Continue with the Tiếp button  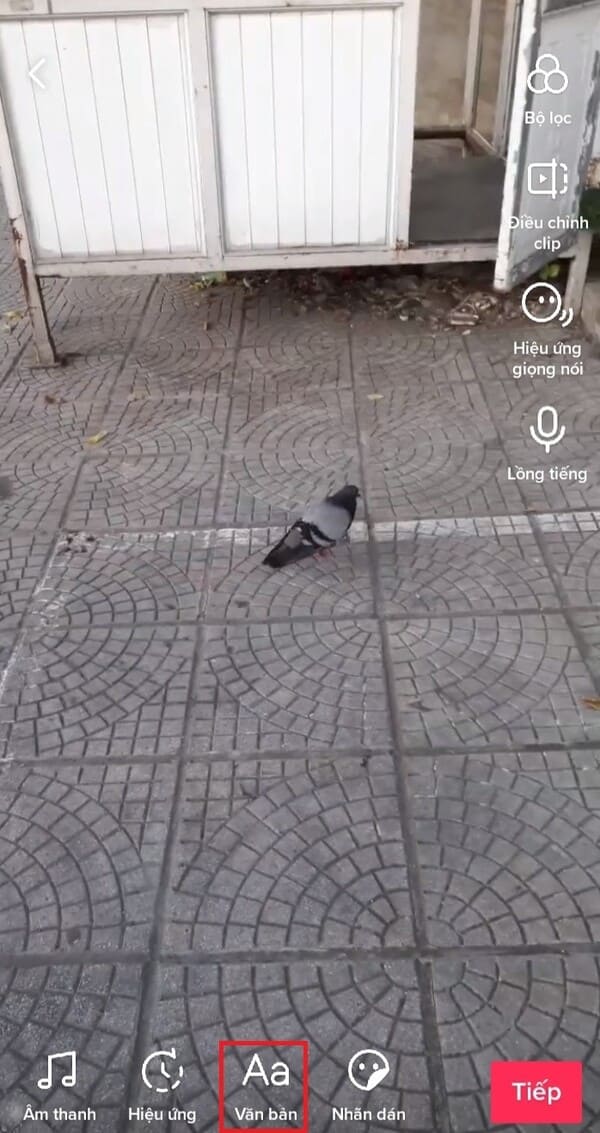tap(536, 1092)
